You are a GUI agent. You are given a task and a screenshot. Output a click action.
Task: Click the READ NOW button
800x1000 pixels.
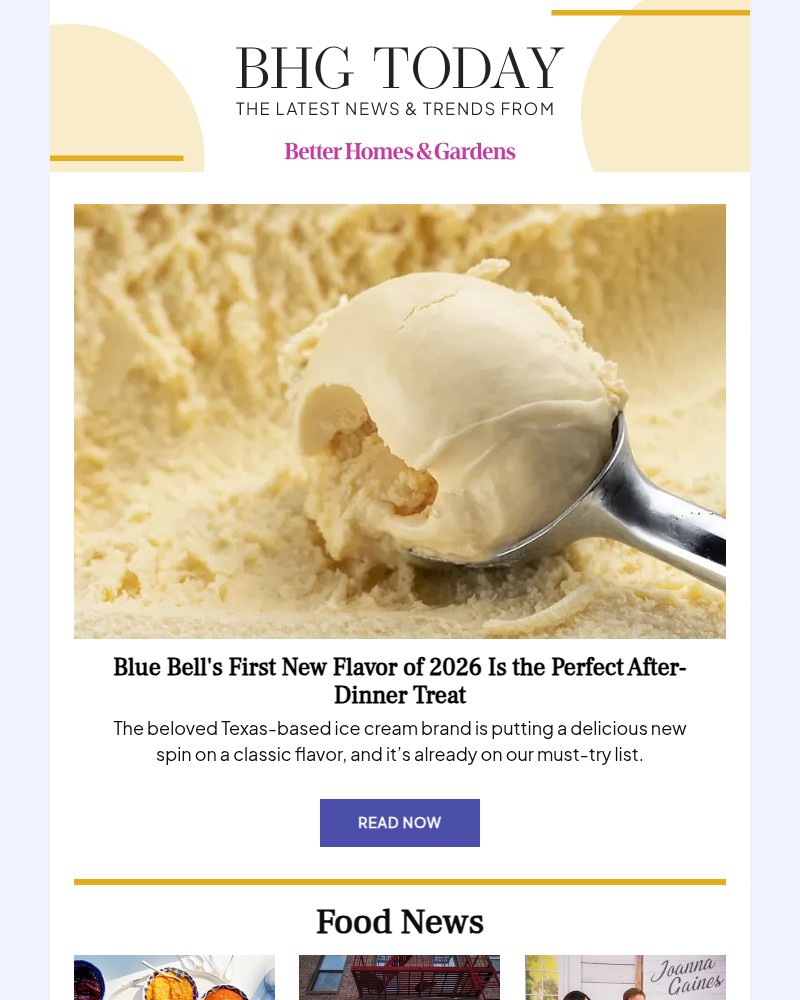click(x=400, y=822)
